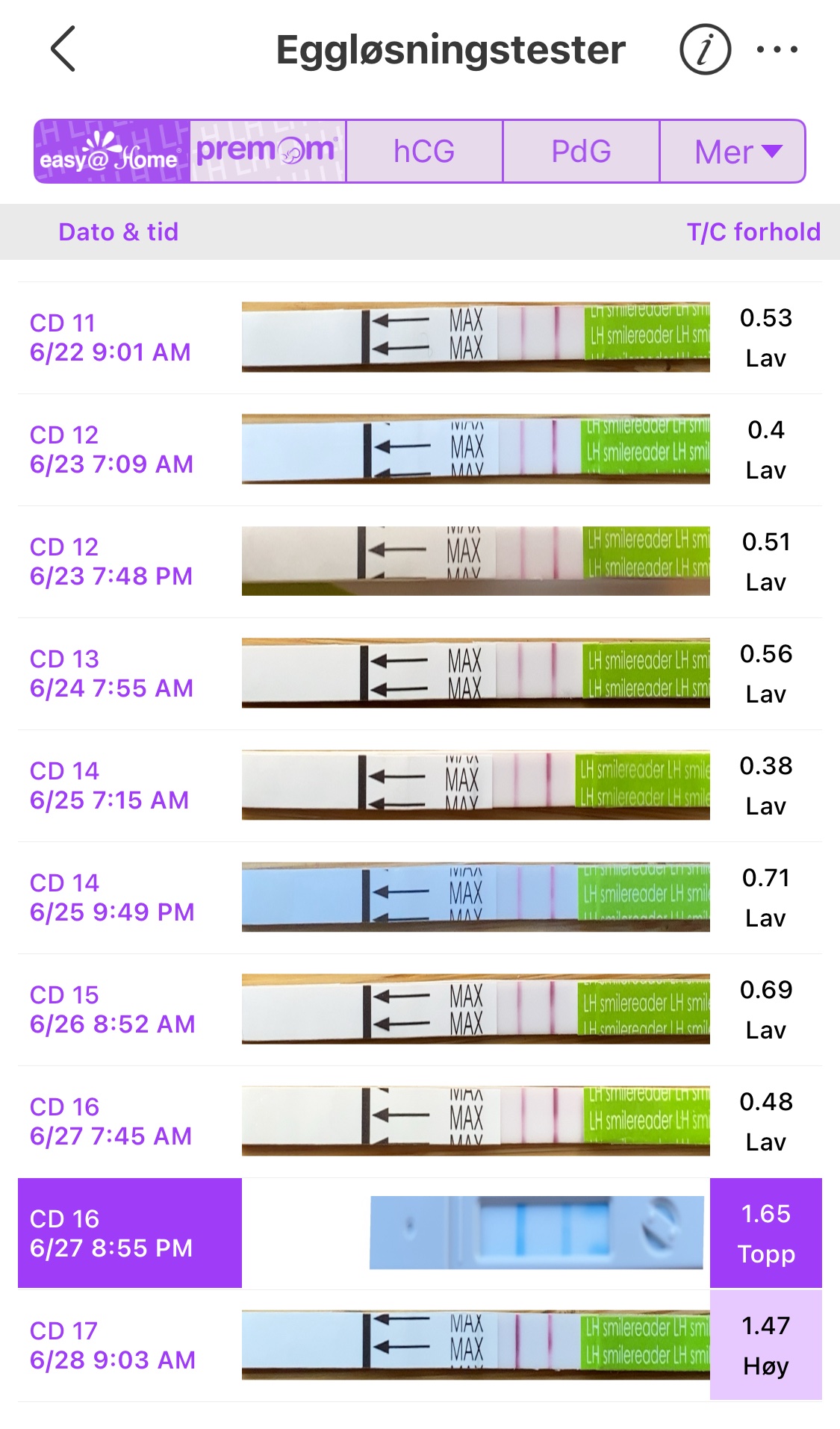Open the CD 17 6/28 9:03 AM test

[x=420, y=1345]
